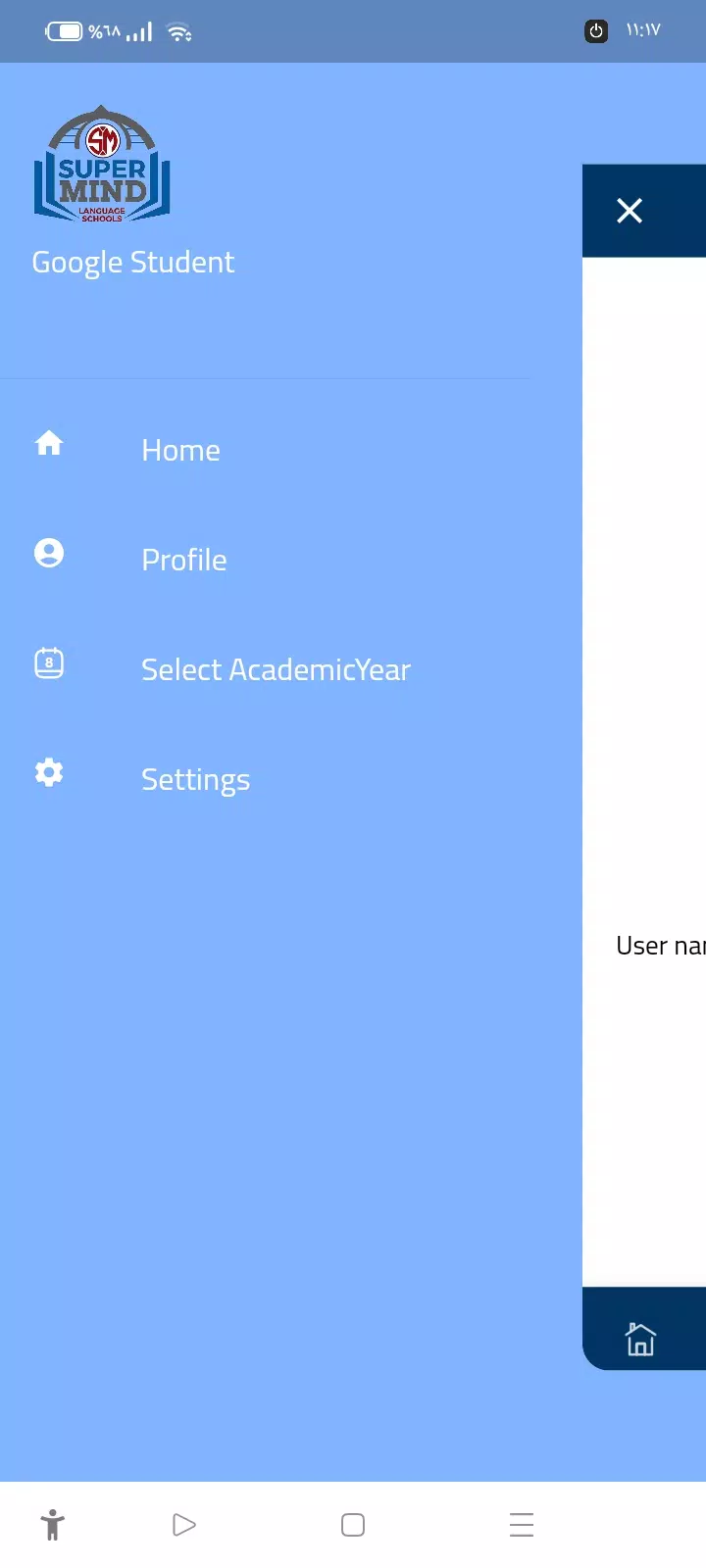Image resolution: width=706 pixels, height=1568 pixels.
Task: Open Settings from the drawer
Action: click(265, 778)
